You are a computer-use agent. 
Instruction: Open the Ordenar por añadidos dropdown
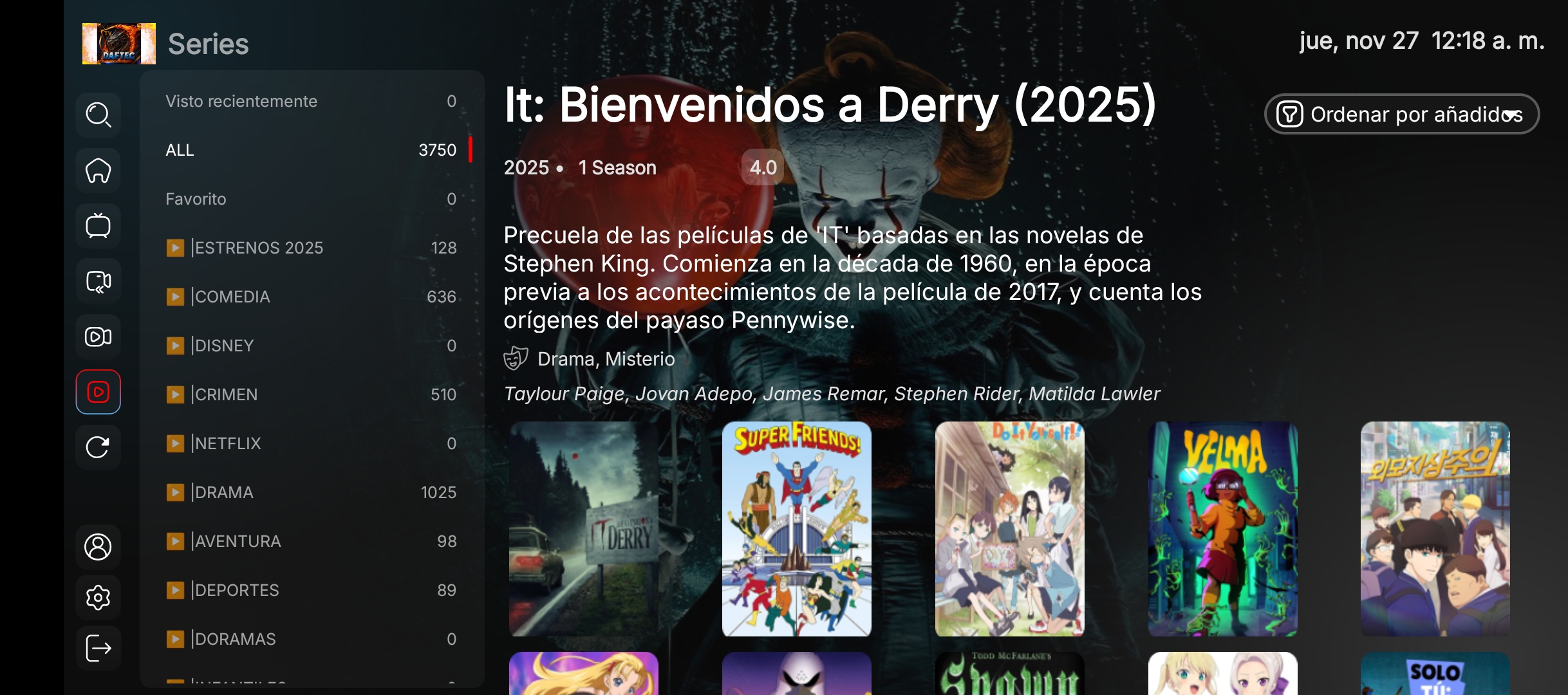[x=1402, y=115]
